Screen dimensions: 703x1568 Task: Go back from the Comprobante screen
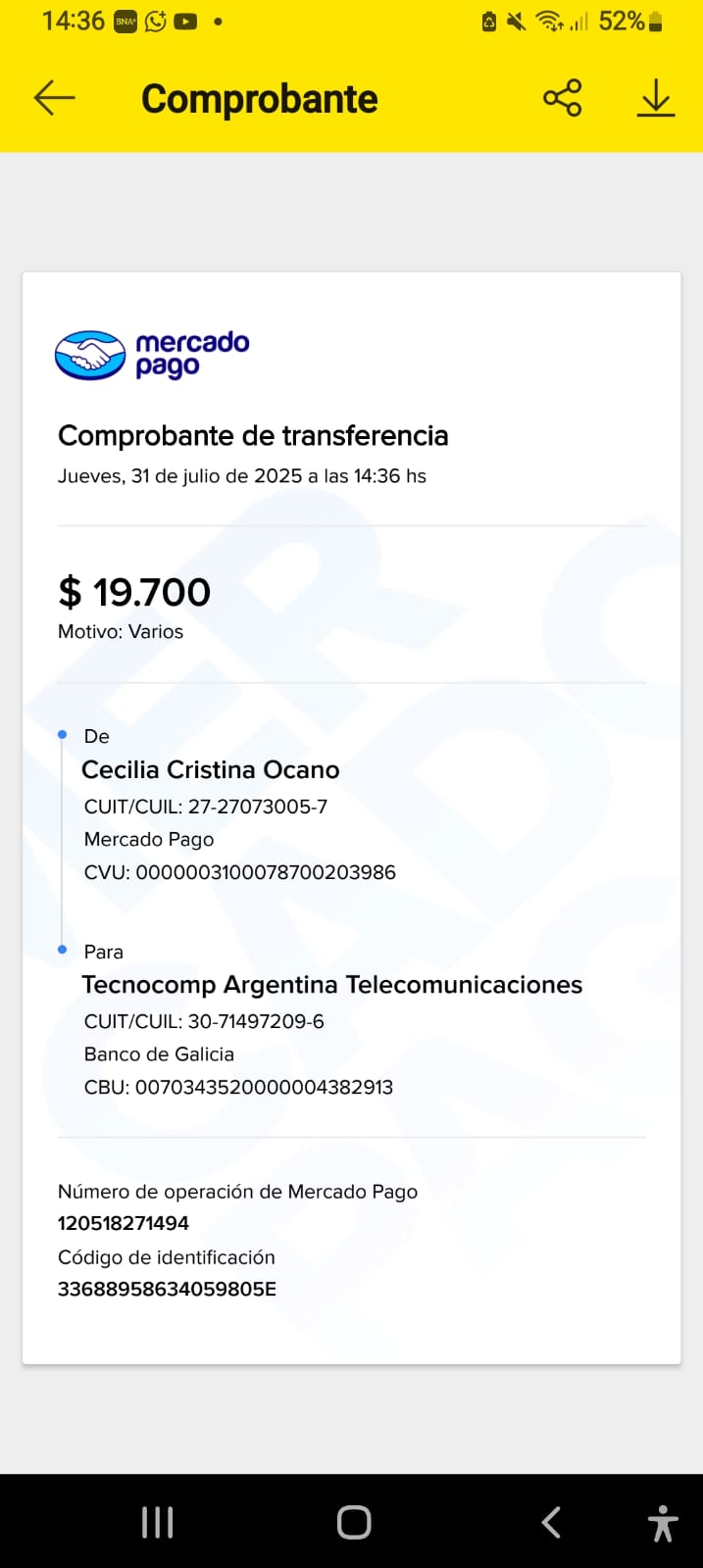click(x=55, y=98)
